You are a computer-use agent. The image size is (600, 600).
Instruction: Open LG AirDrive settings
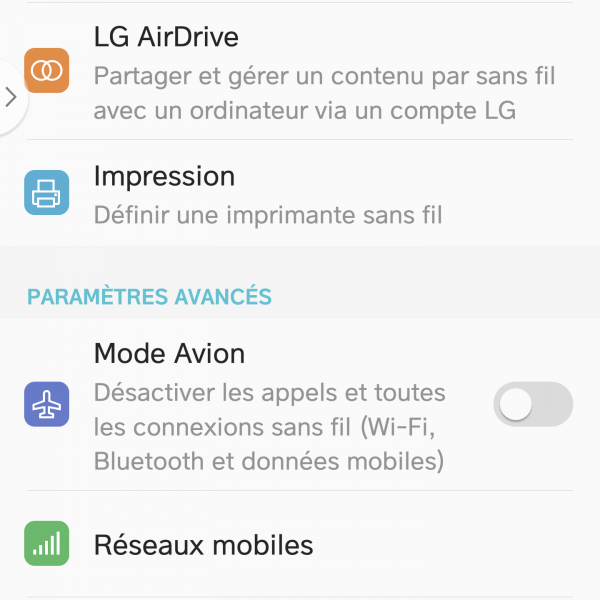(300, 72)
